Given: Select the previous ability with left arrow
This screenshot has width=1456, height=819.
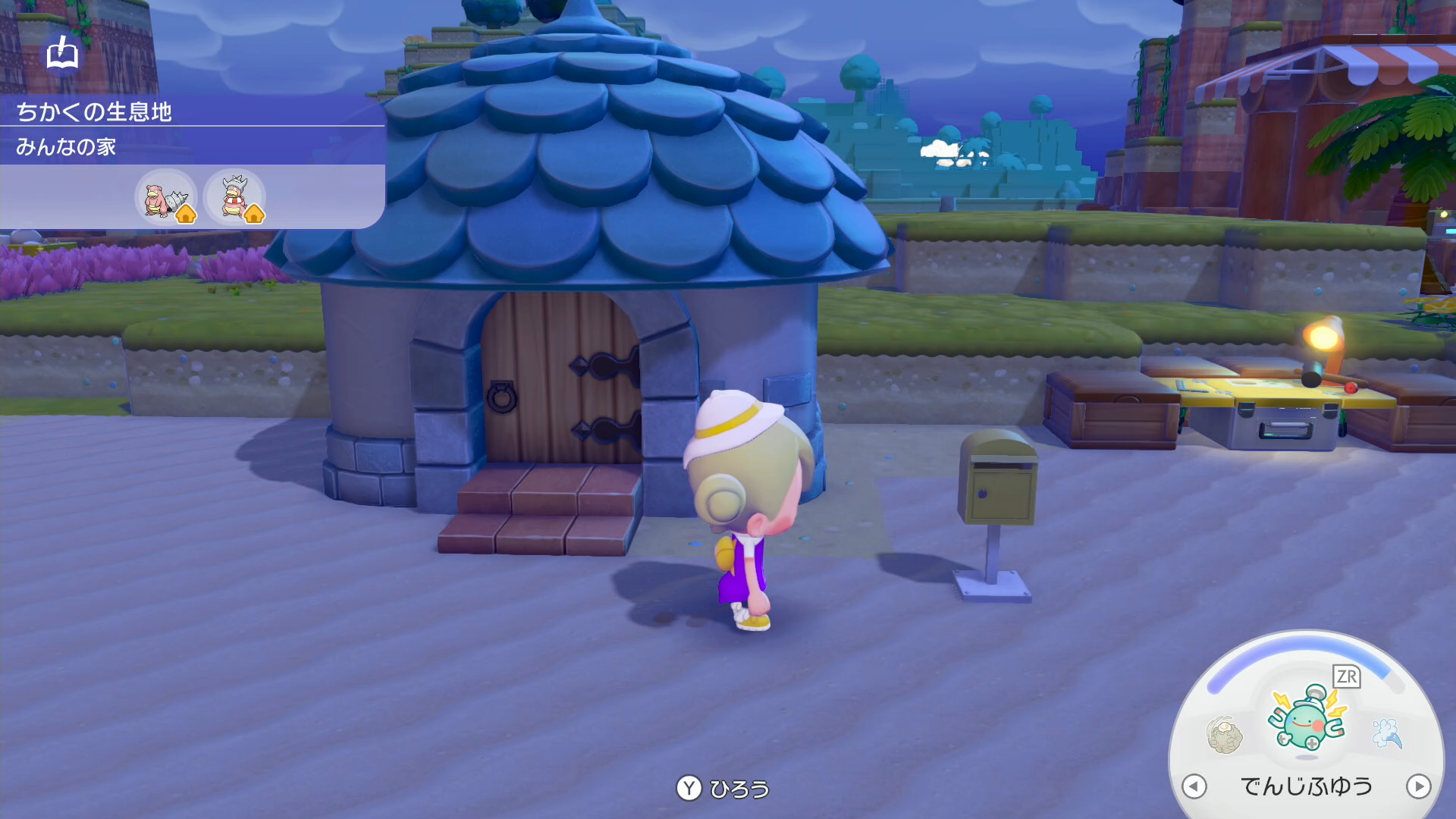Looking at the screenshot, I should pos(1194,786).
